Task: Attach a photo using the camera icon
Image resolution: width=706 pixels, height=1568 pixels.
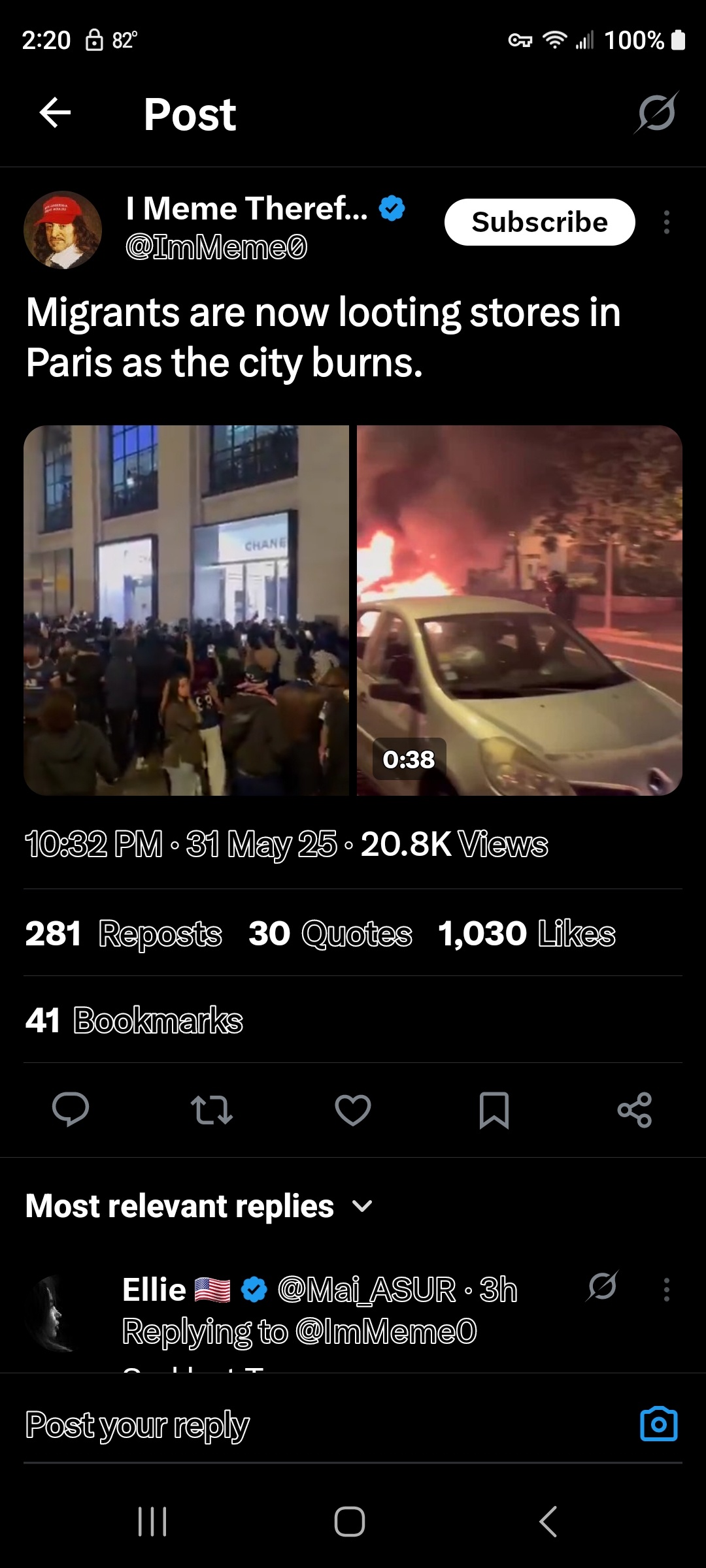Action: point(659,1424)
